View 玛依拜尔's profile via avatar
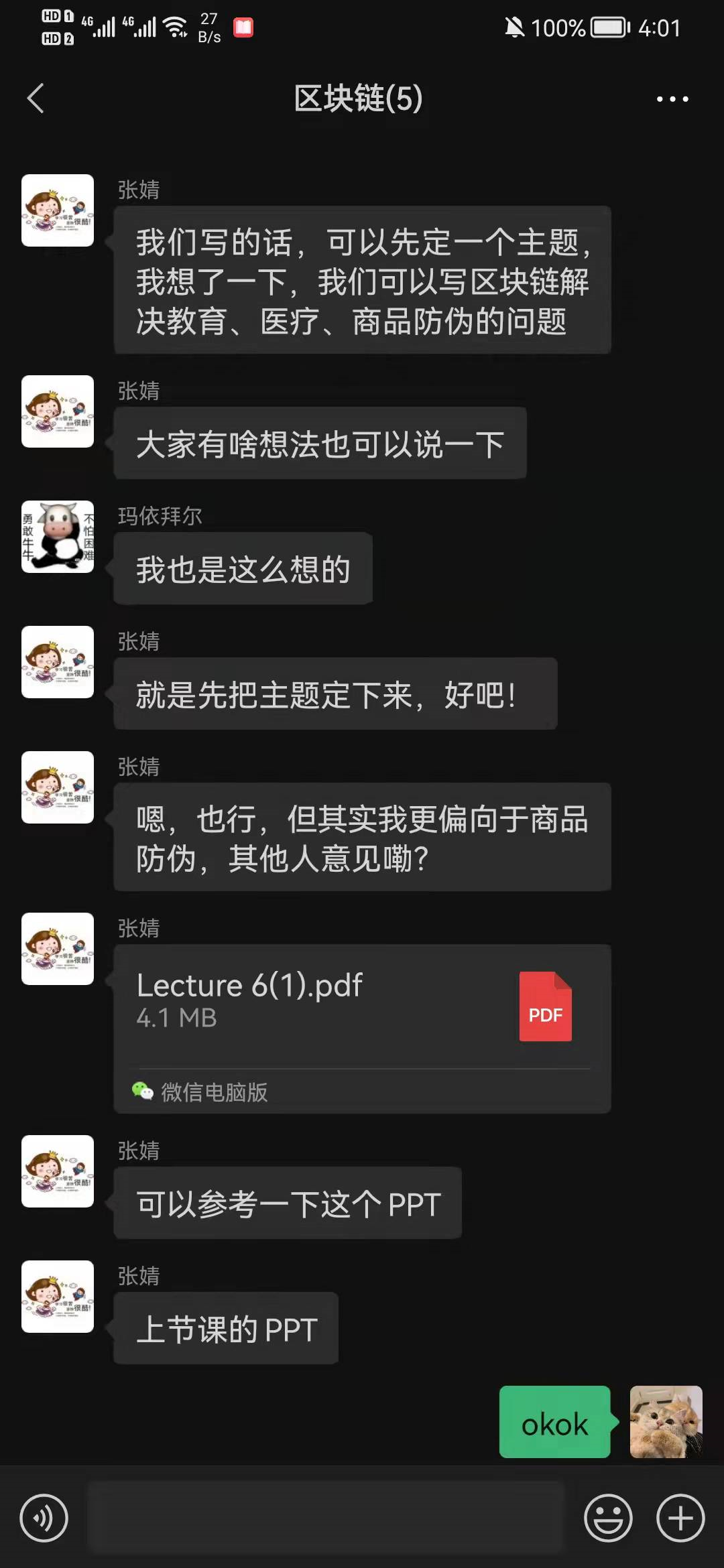The image size is (724, 1568). 58,537
